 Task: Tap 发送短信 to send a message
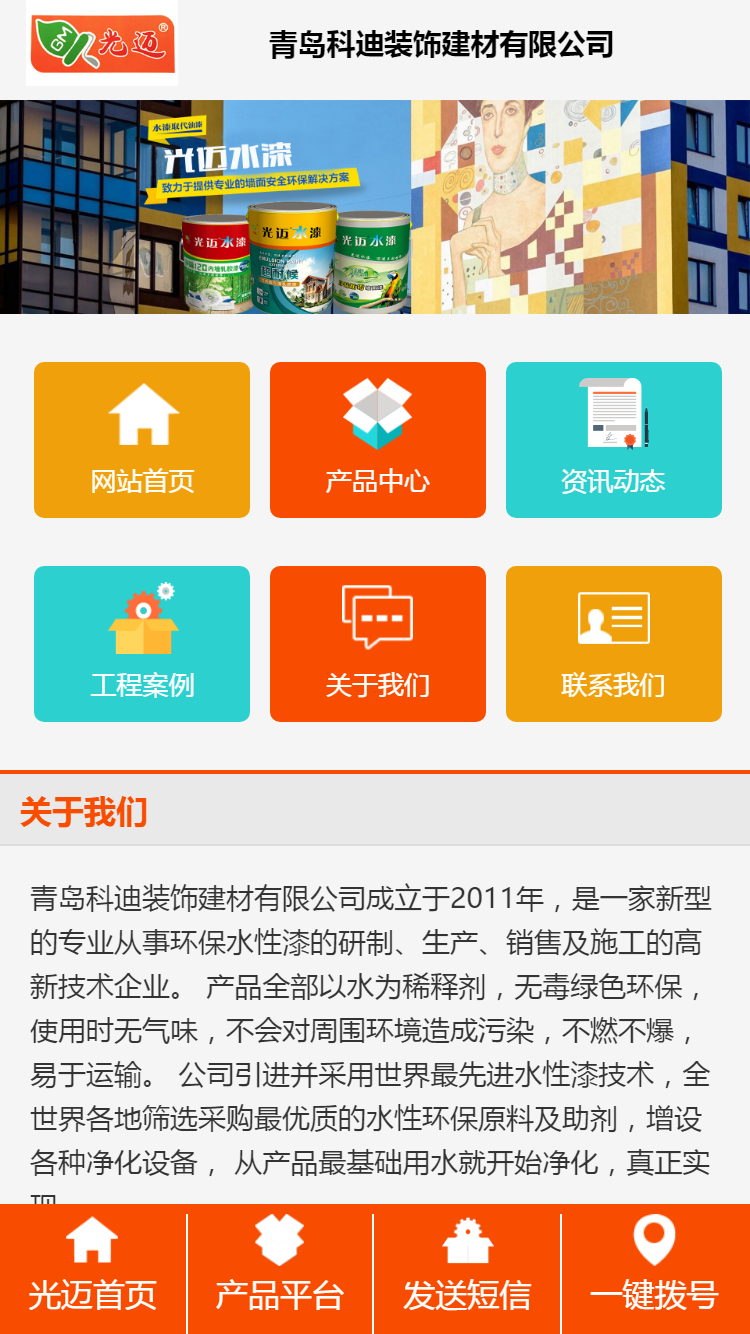pyautogui.click(x=469, y=1294)
